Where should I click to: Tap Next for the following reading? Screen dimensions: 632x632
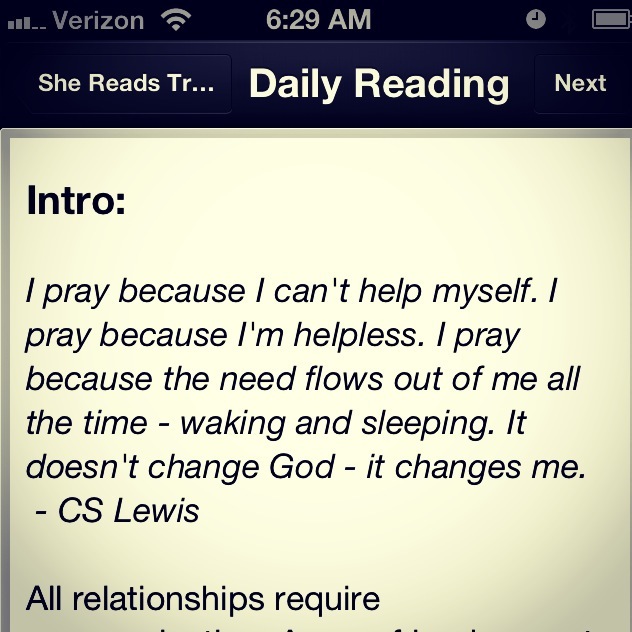point(582,83)
